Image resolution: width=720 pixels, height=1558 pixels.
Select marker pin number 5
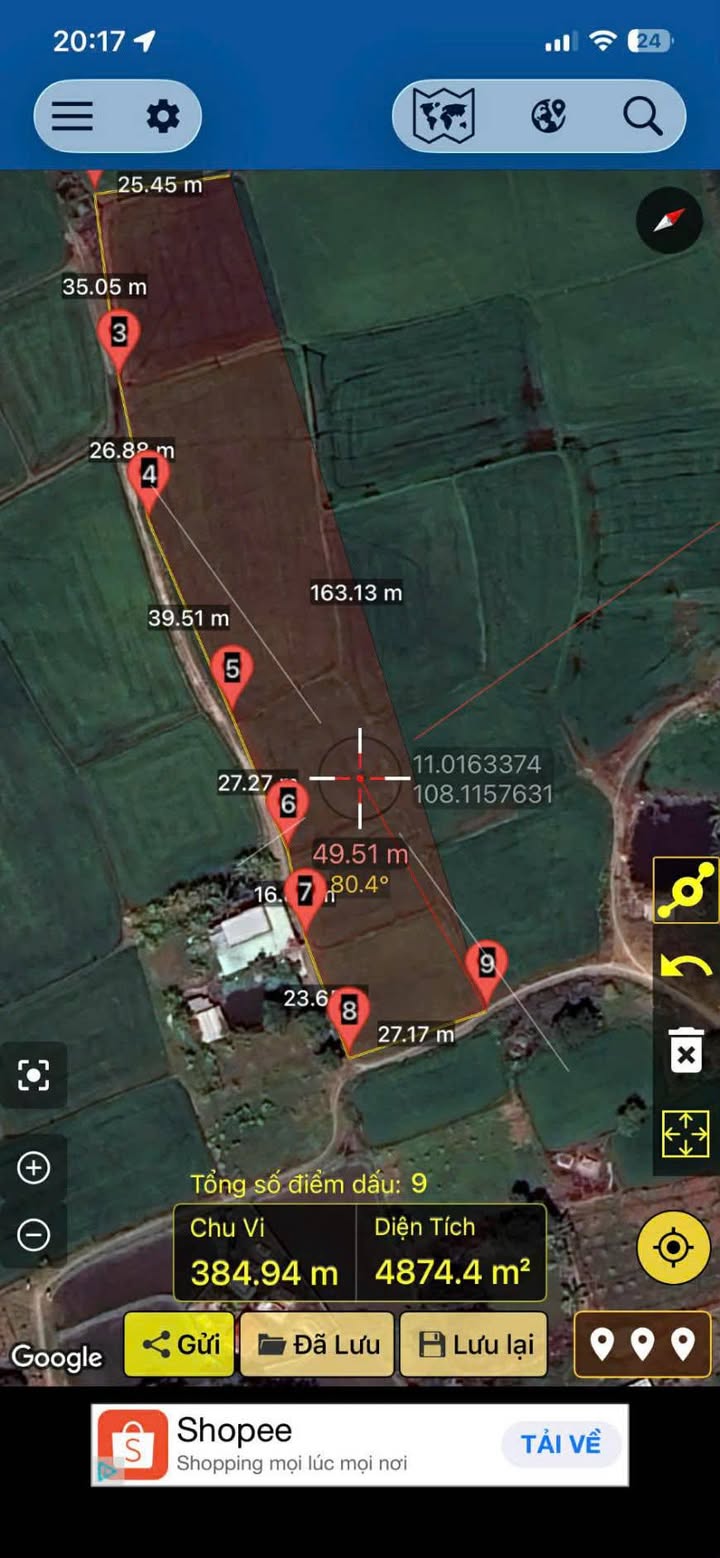[x=232, y=668]
